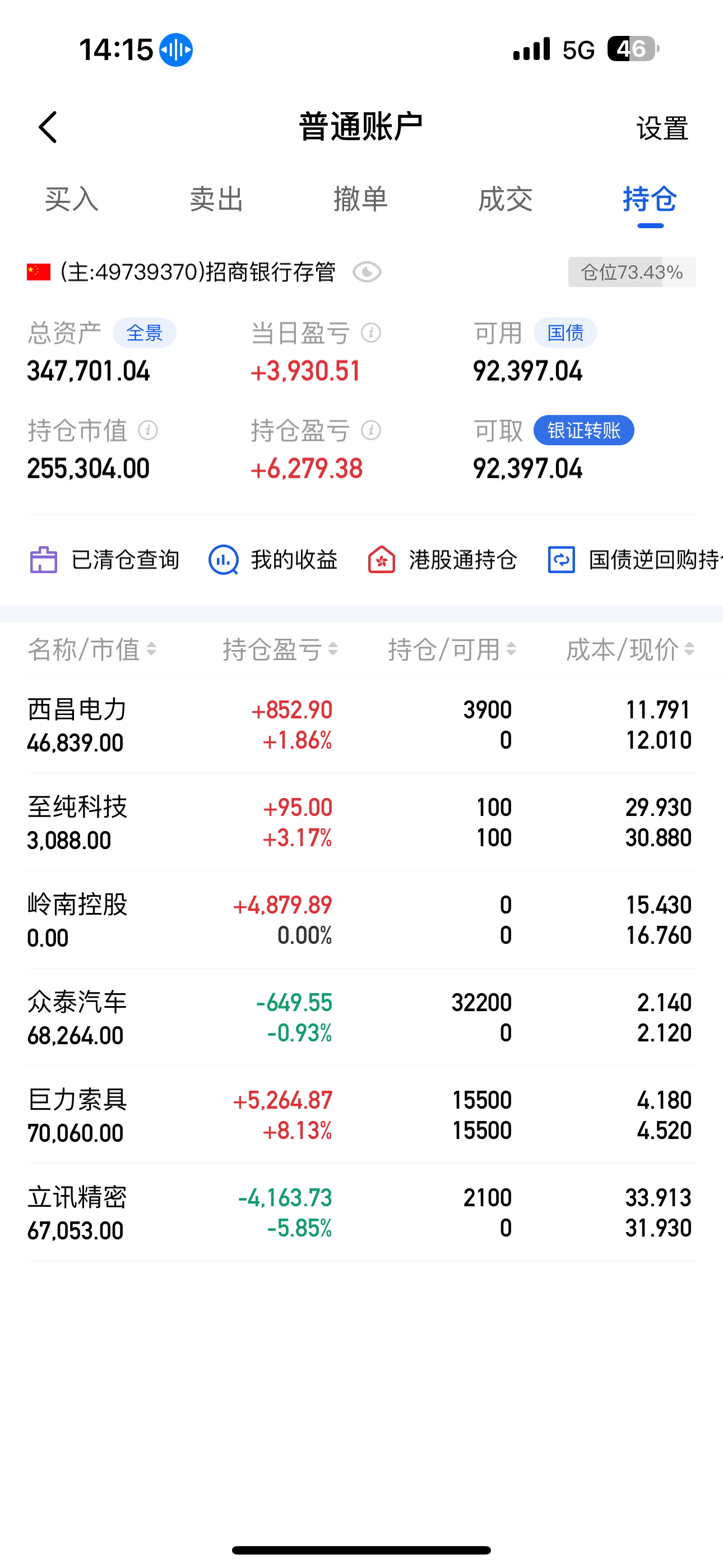Open 银证转账 bank transfer

pos(583,430)
